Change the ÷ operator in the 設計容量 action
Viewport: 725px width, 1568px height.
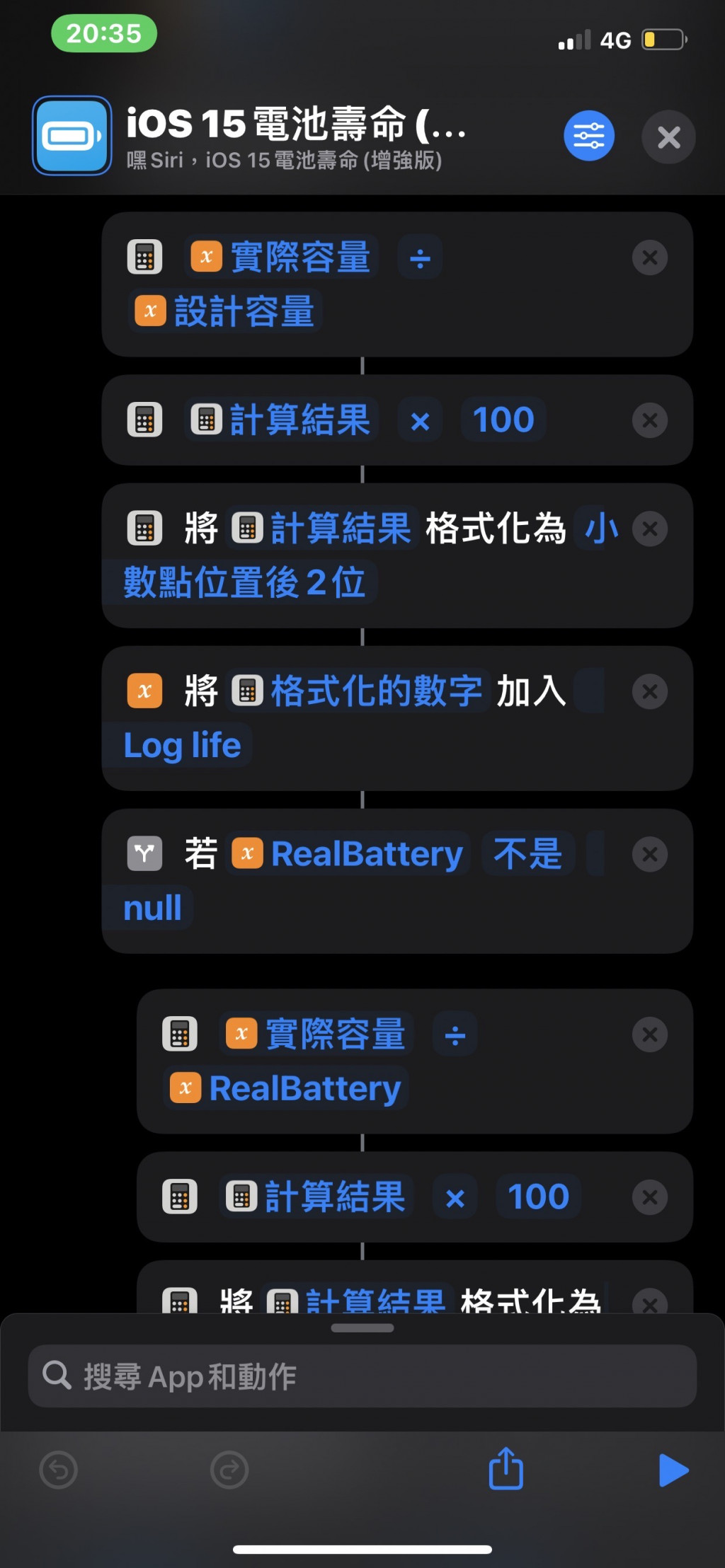pyautogui.click(x=420, y=258)
